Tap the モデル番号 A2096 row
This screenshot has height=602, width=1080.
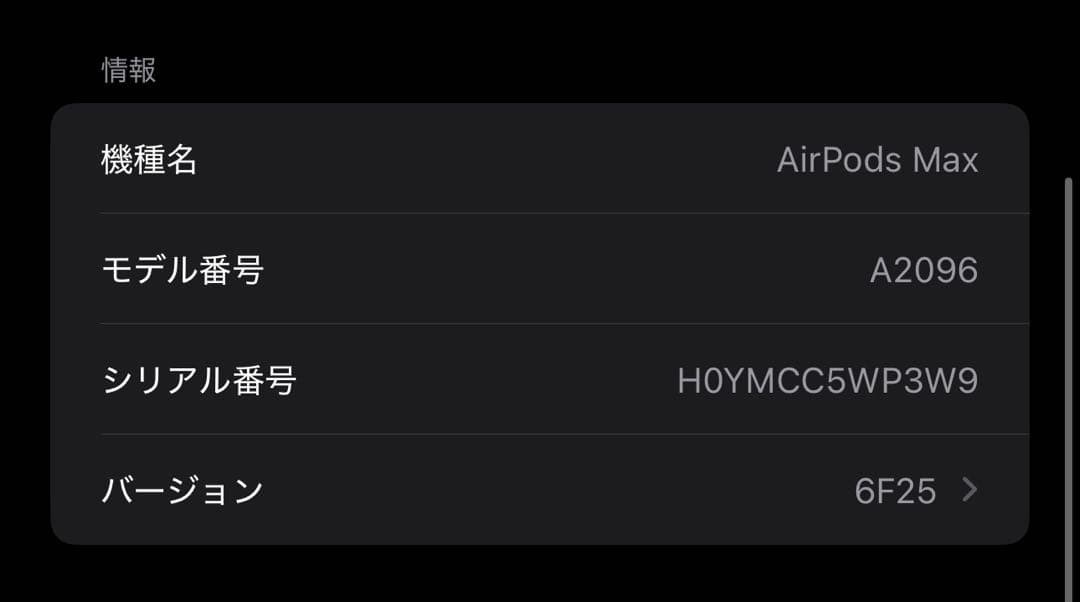tap(540, 269)
